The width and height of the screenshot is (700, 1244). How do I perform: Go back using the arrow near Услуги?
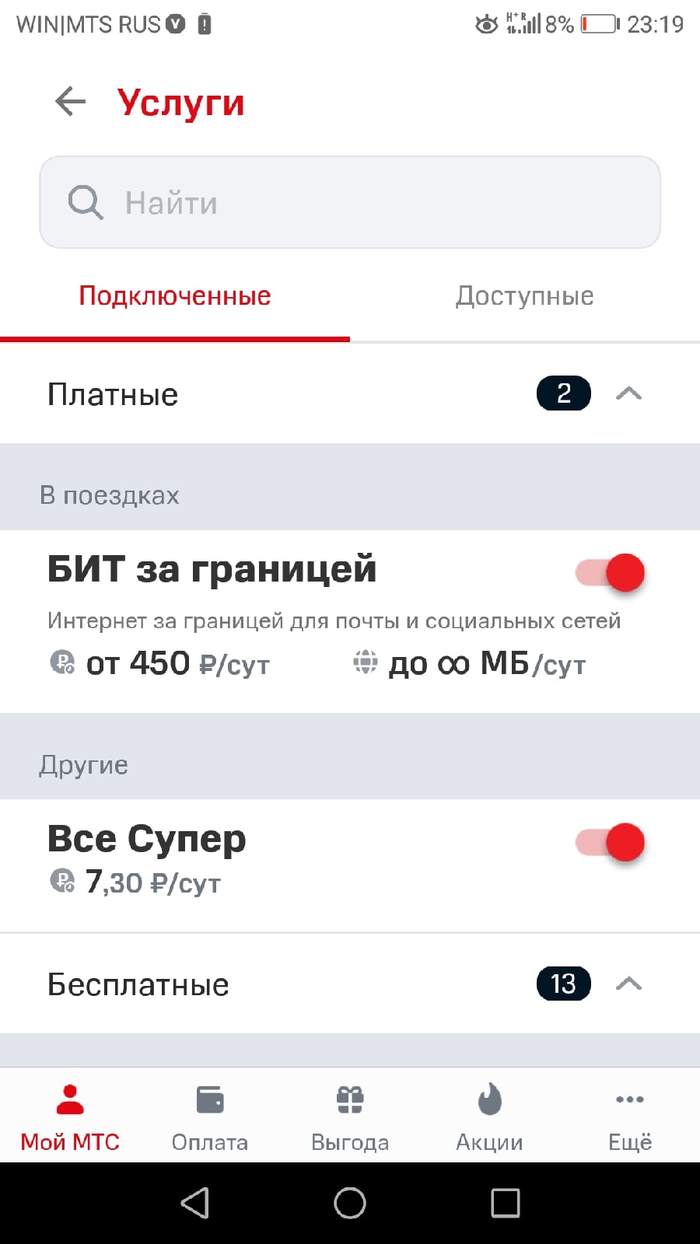pos(70,102)
